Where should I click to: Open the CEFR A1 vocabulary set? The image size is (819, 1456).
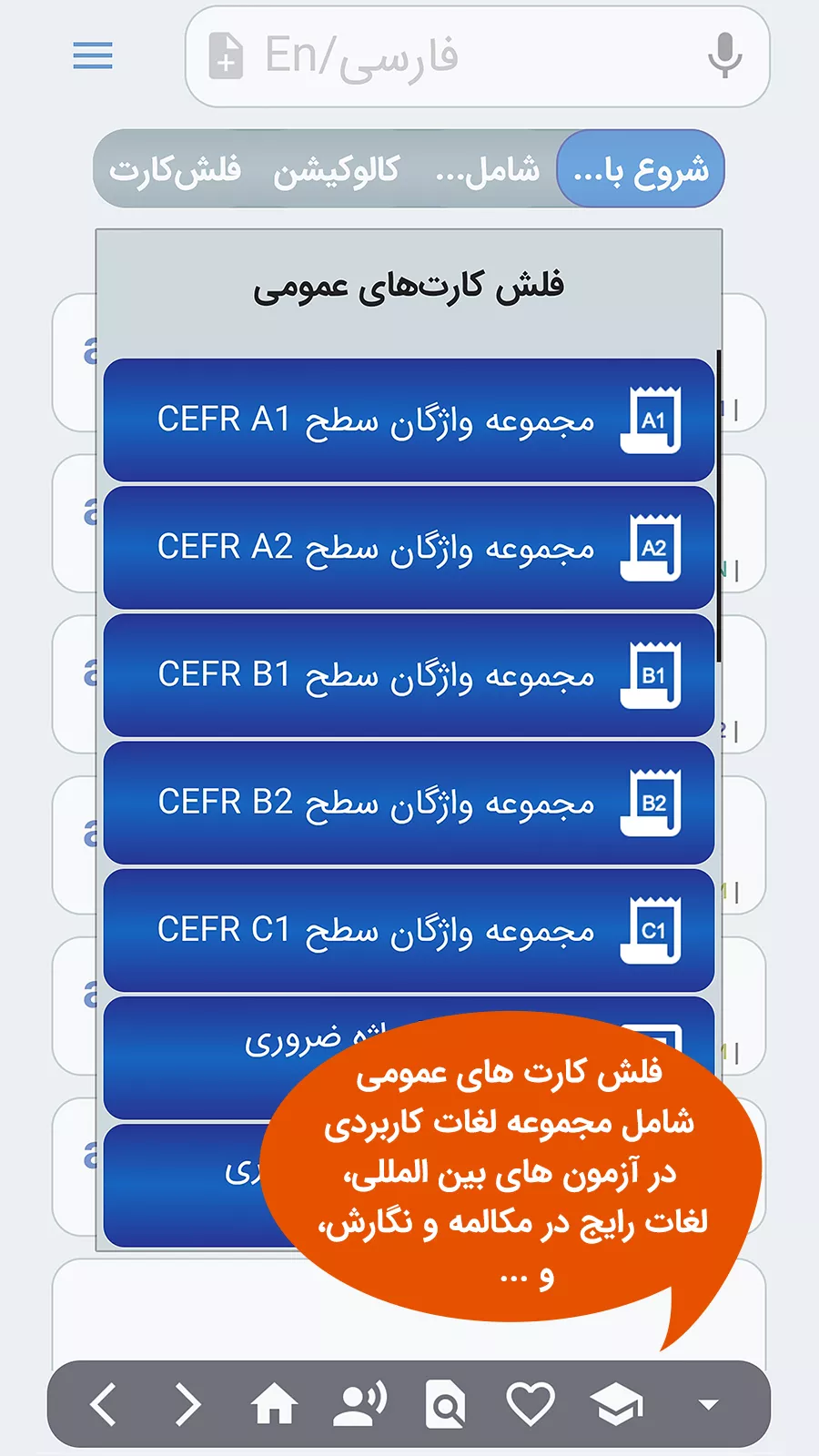[x=409, y=420]
